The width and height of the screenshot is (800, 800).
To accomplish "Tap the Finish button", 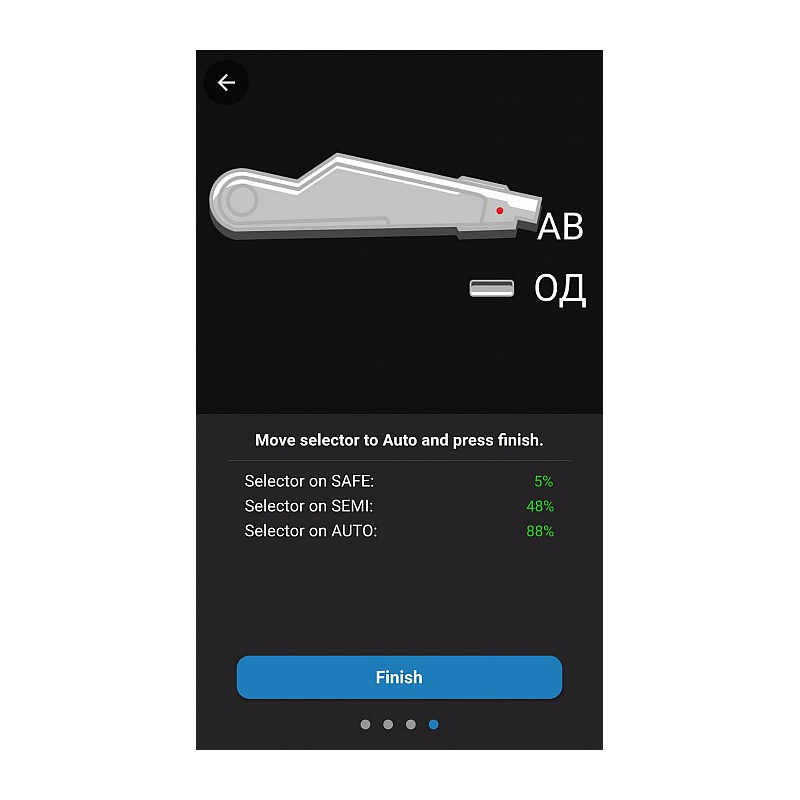I will 399,677.
